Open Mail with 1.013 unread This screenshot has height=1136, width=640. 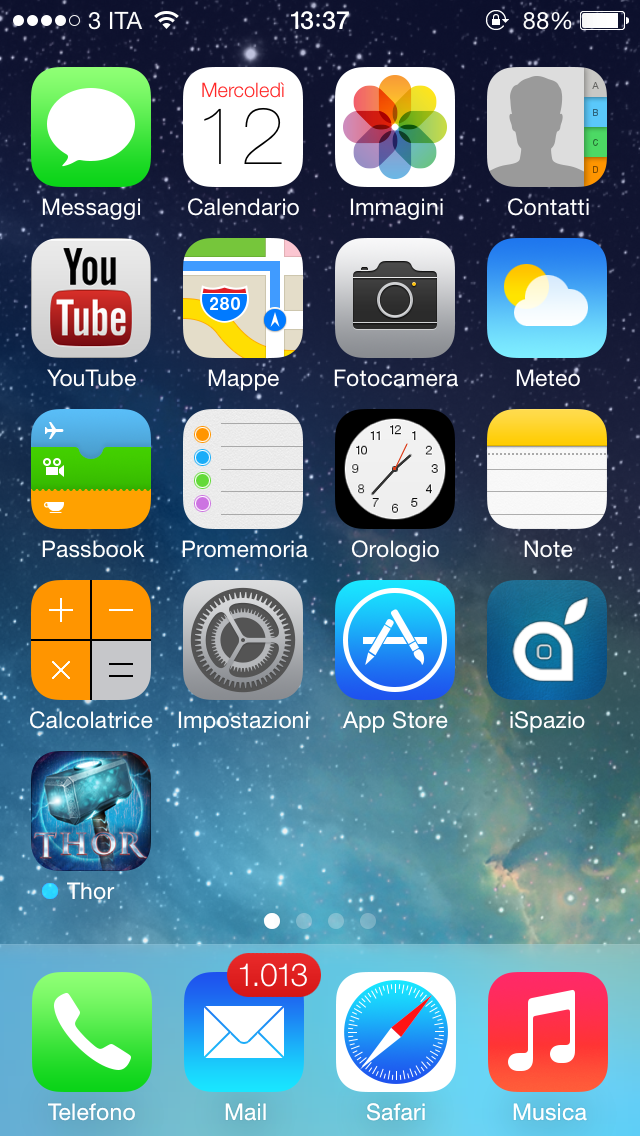(x=243, y=1032)
